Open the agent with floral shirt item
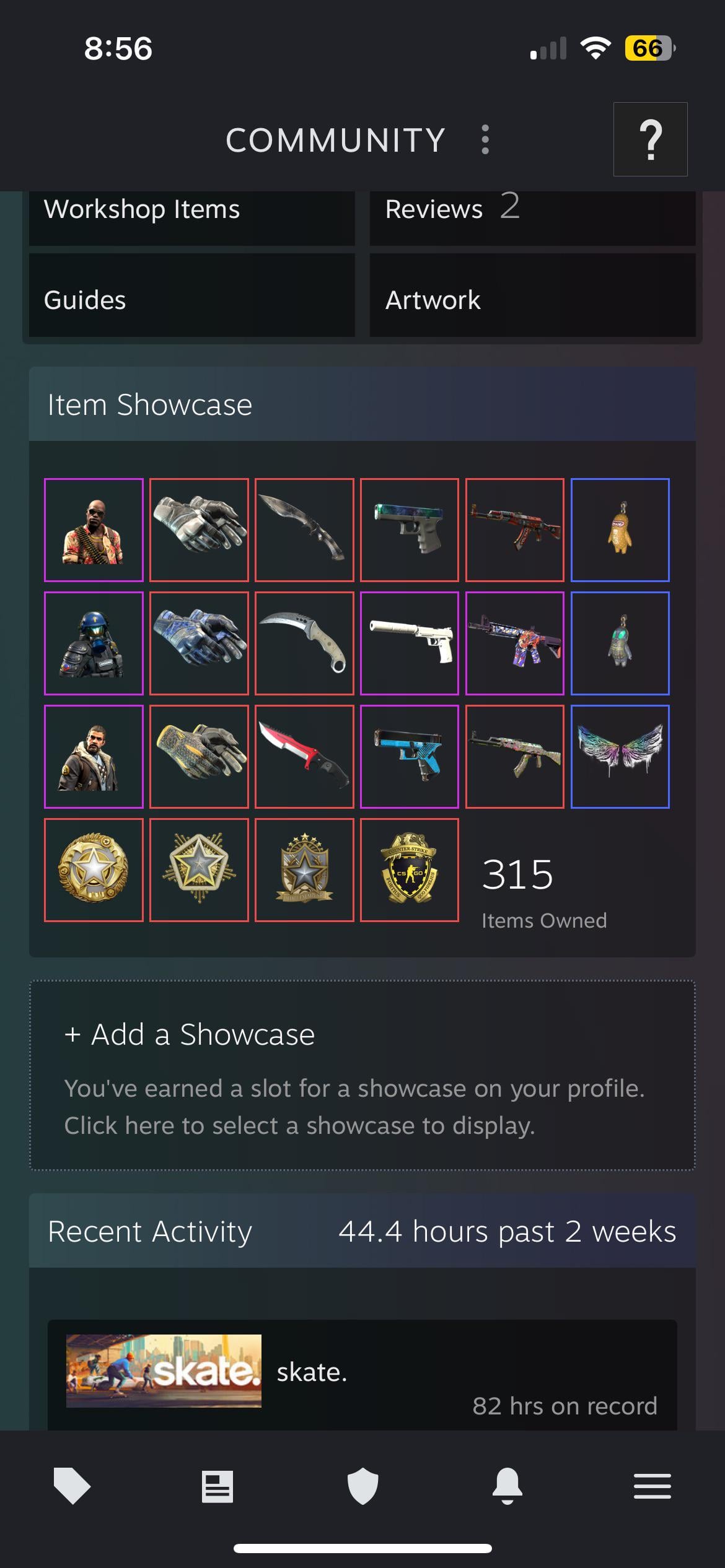Screen dimensions: 725x1568 tap(94, 530)
